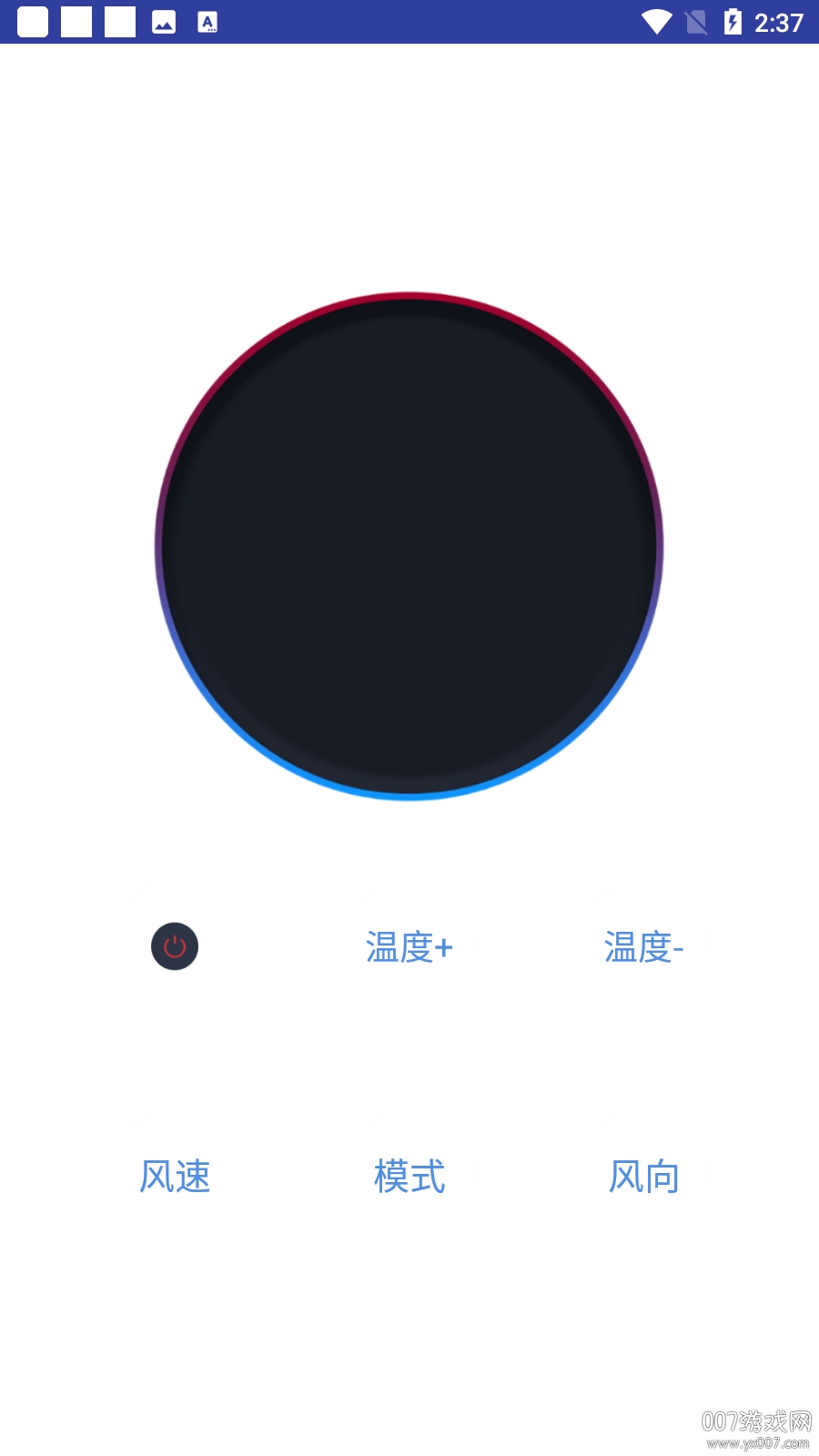Open the letter-A notification icon

point(207,22)
